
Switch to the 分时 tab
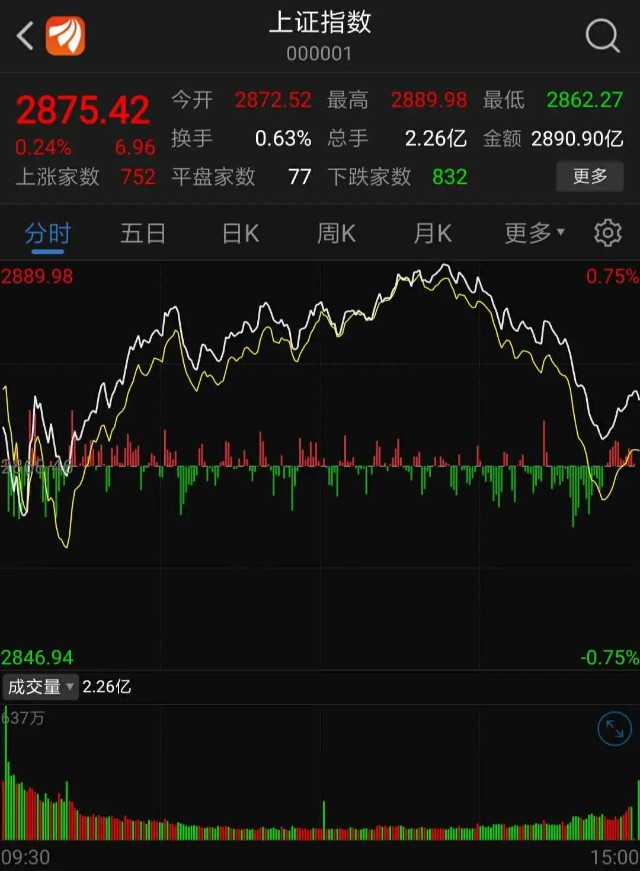[48, 234]
